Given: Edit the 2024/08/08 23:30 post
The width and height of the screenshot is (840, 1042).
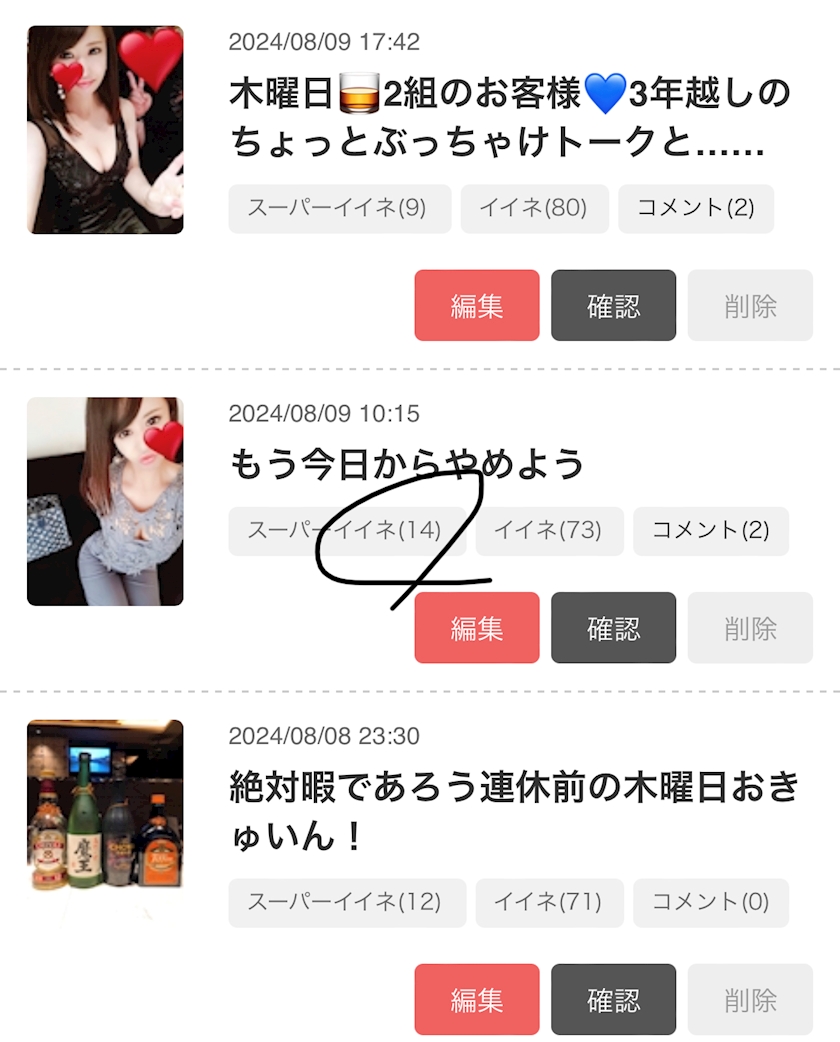Looking at the screenshot, I should click(x=476, y=999).
